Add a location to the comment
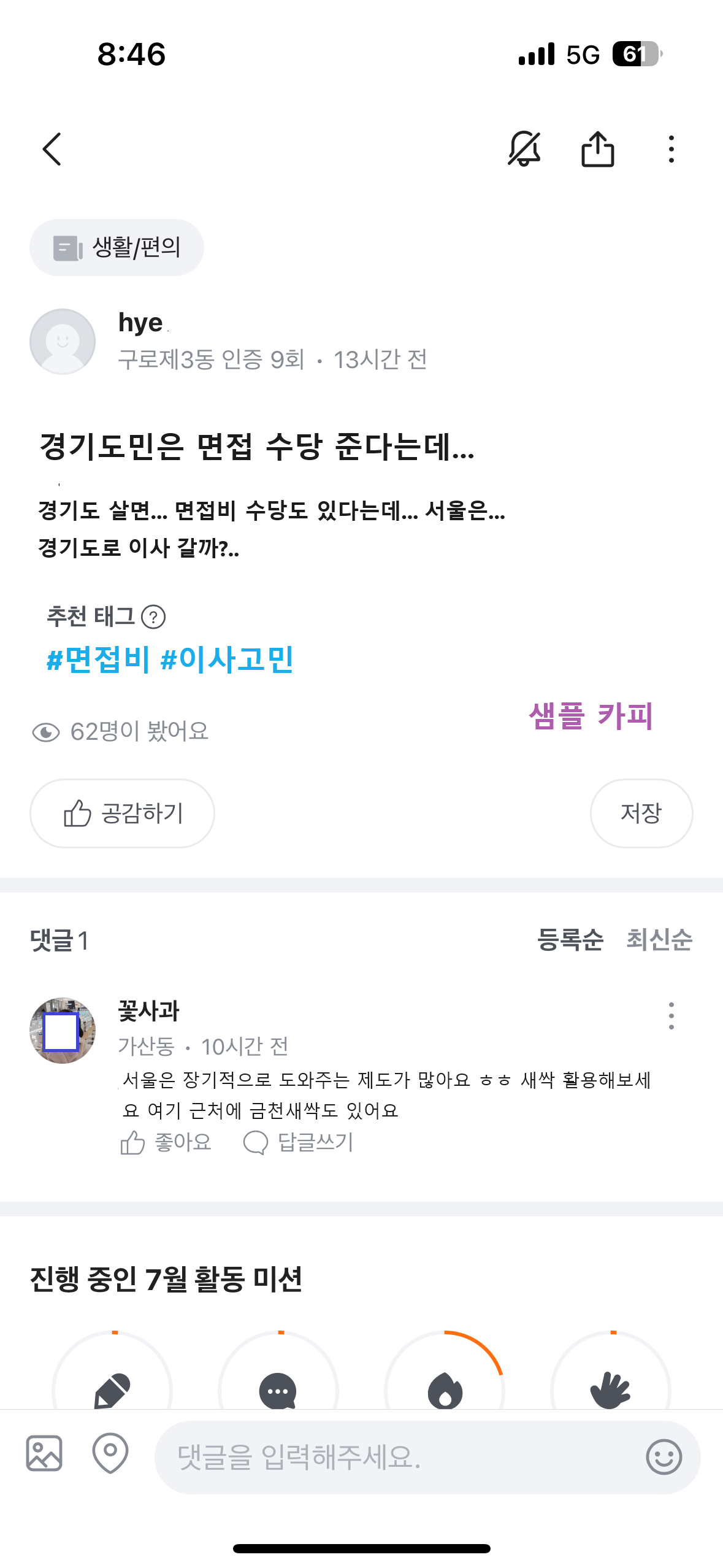Image resolution: width=723 pixels, height=1568 pixels. coord(110,1454)
